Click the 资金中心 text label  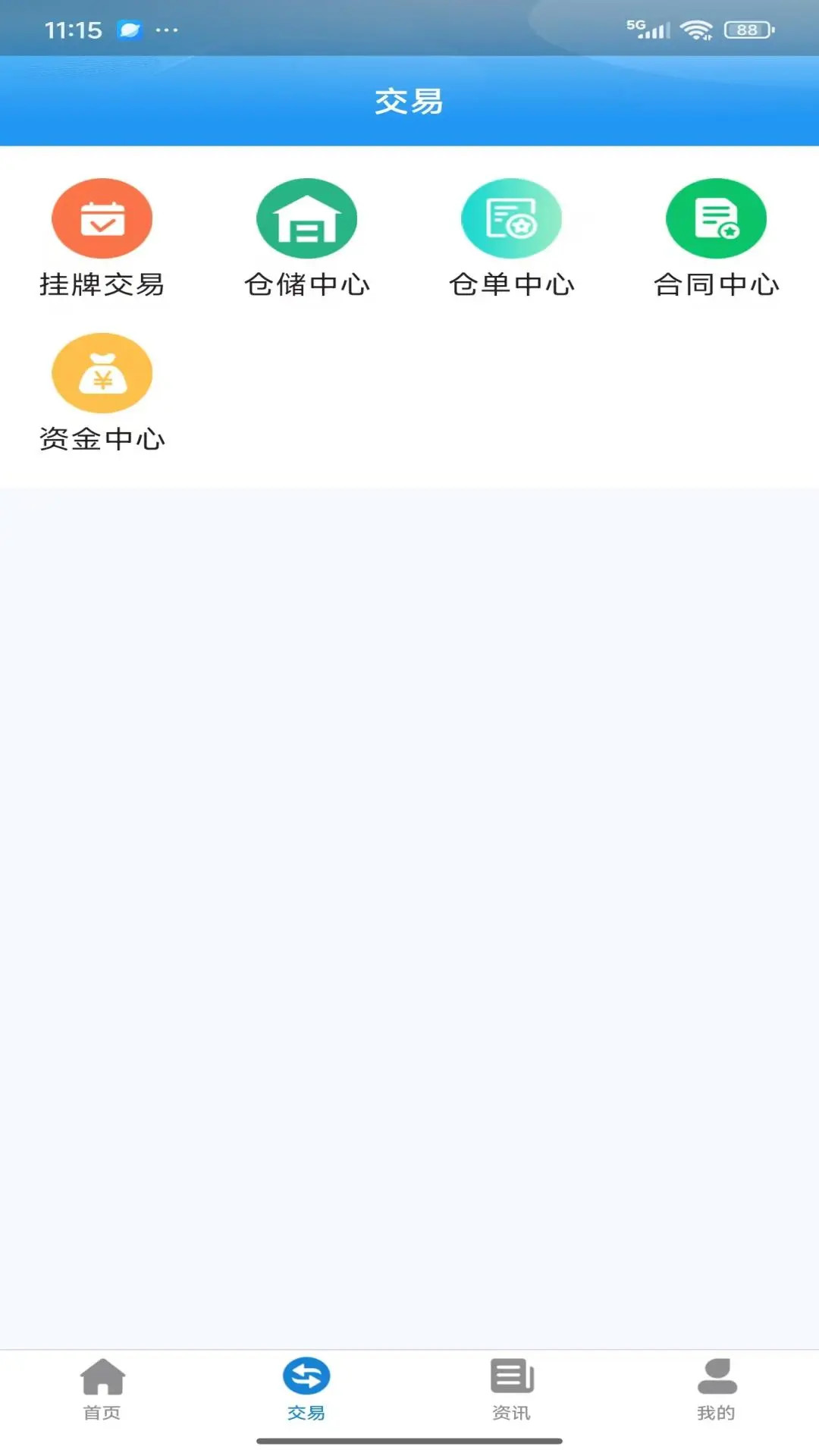click(103, 439)
